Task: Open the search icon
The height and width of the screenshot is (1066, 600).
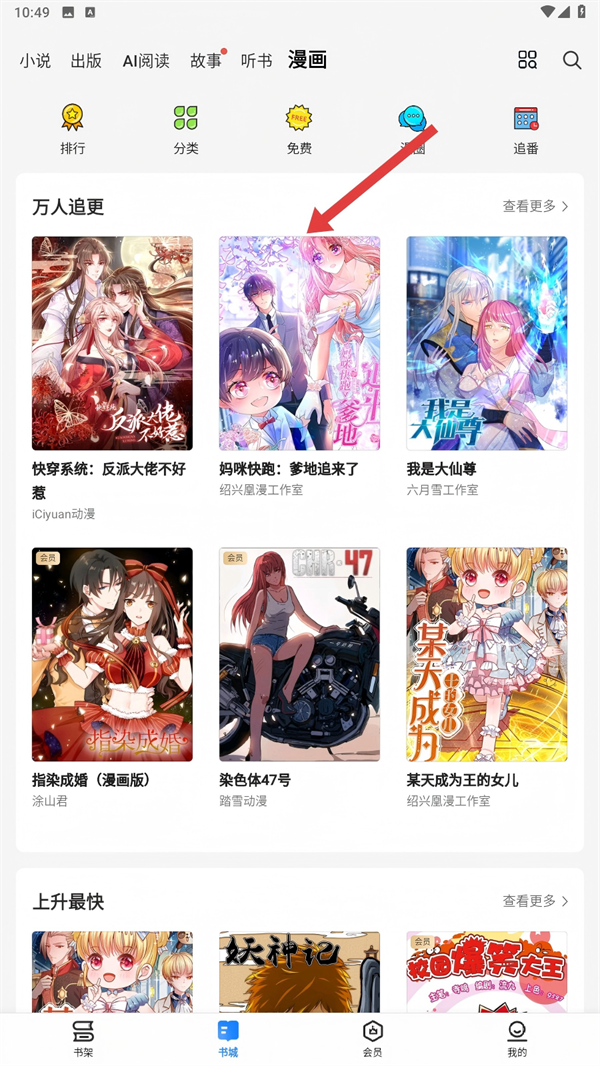Action: click(572, 60)
